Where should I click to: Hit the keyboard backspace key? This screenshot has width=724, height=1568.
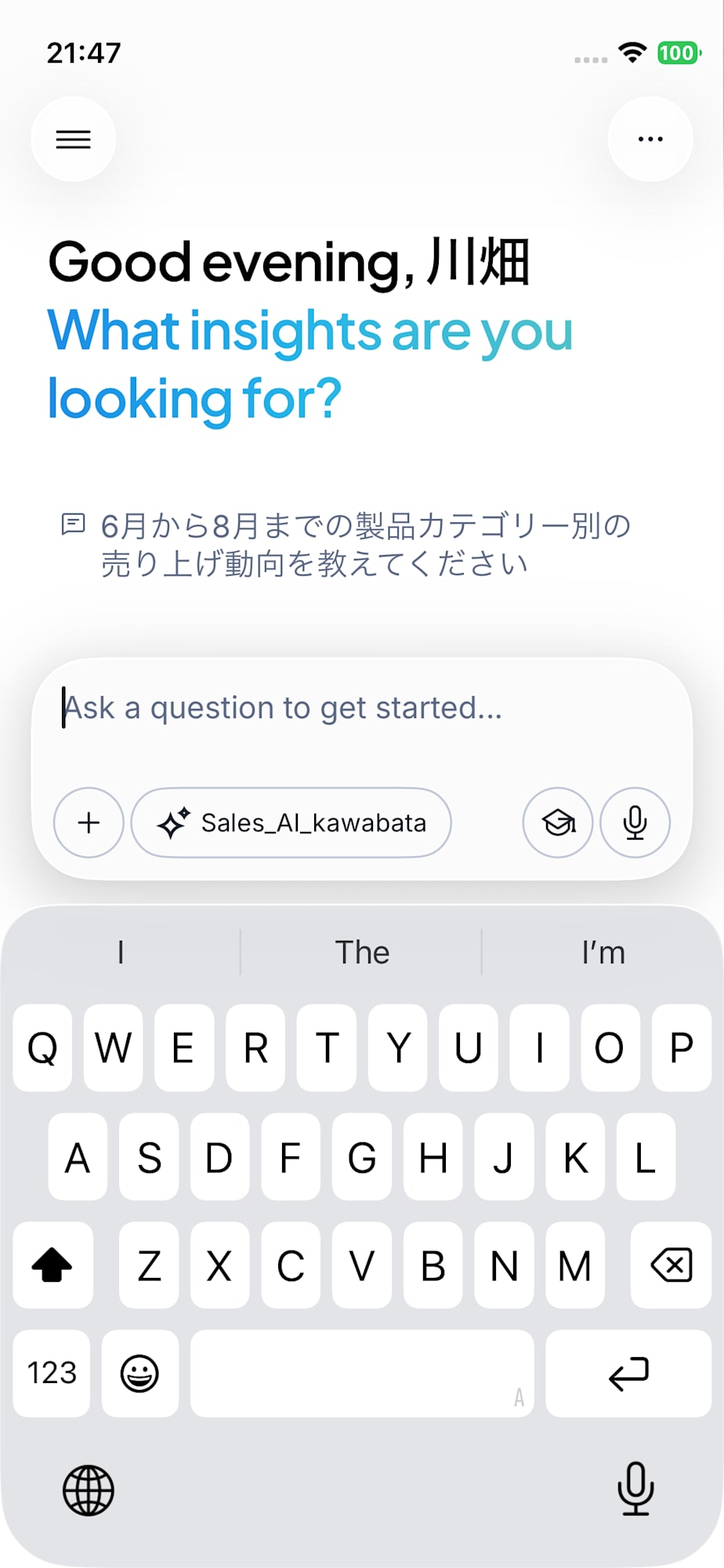[x=671, y=1265]
